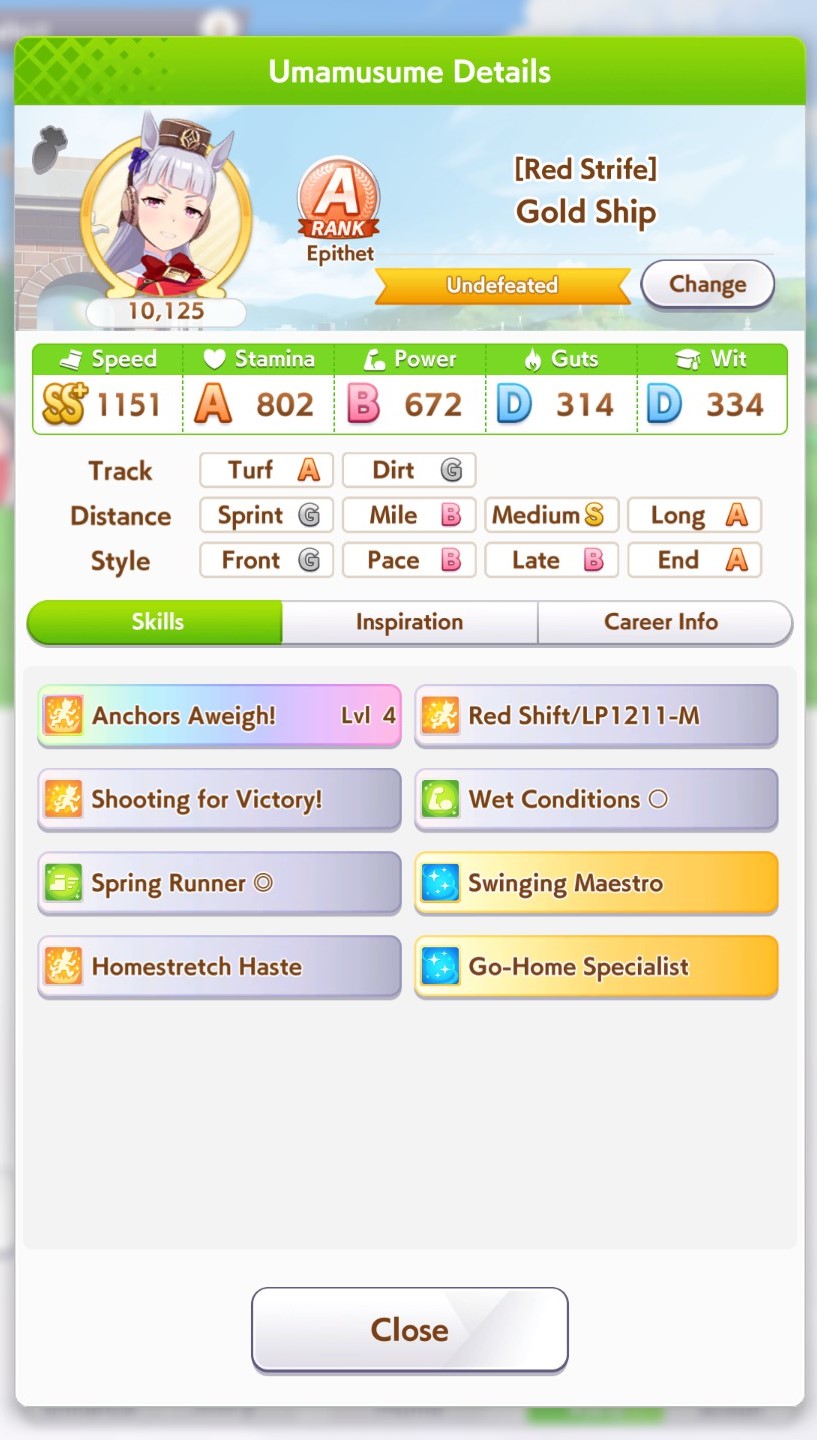This screenshot has height=1440, width=817.
Task: View the Swinging Maestro skill
Action: [x=596, y=883]
